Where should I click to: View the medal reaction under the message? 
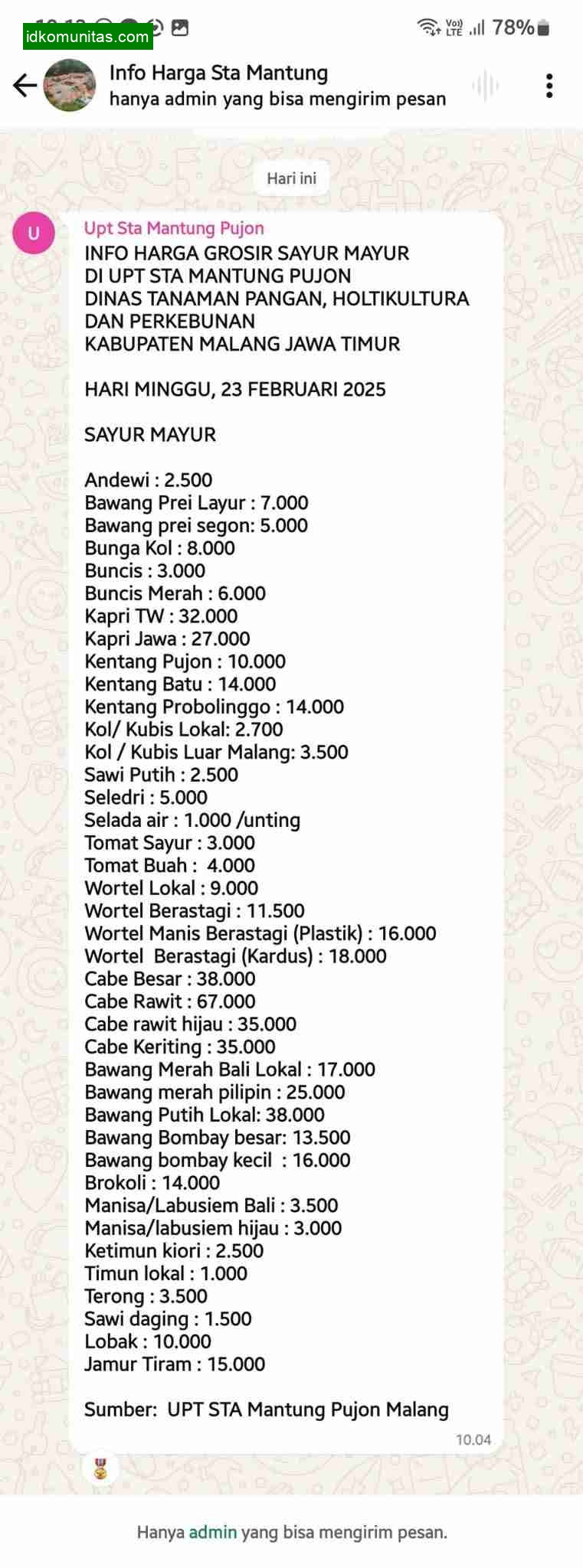100,1468
